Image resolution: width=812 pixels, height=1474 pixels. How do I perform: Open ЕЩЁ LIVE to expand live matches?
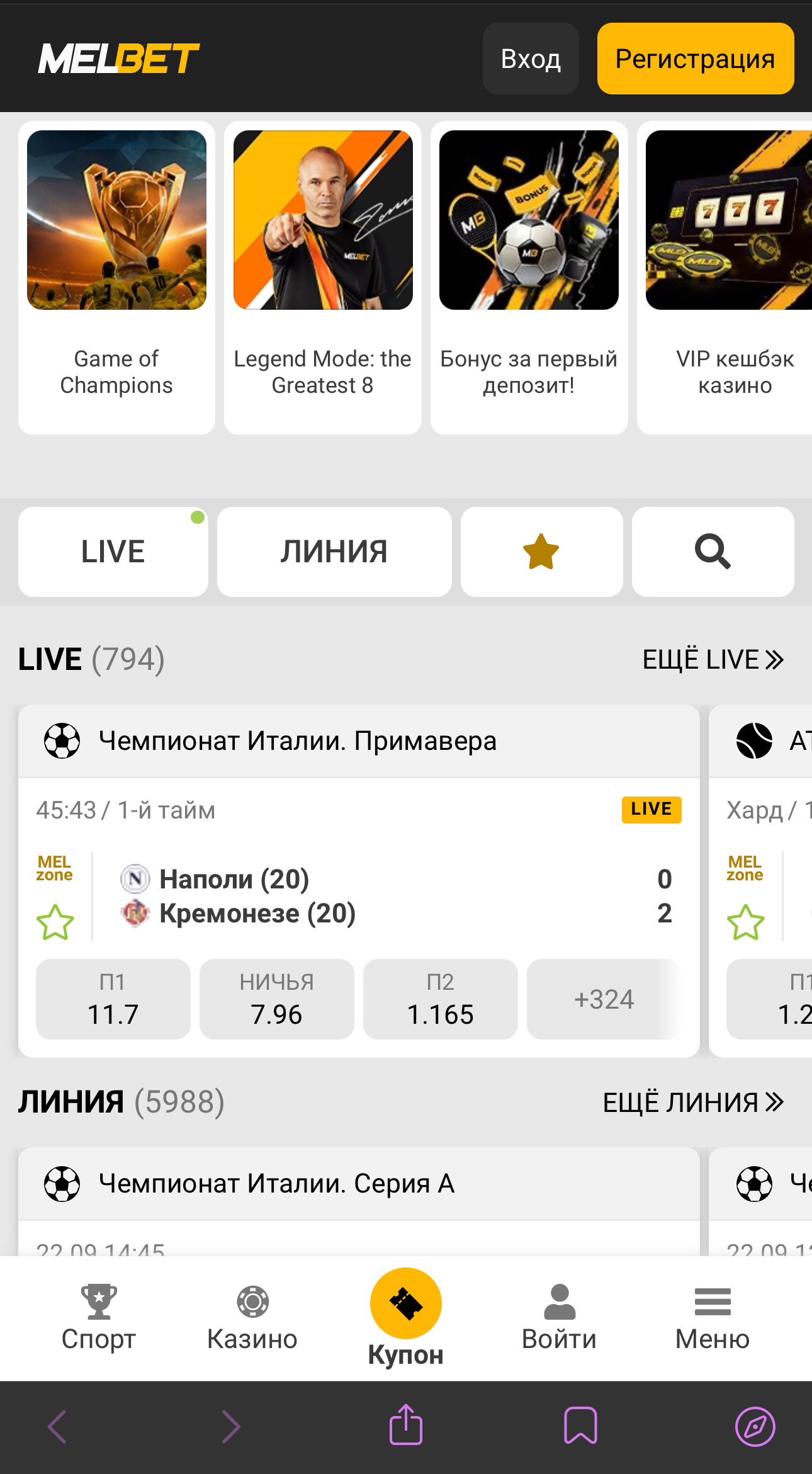pyautogui.click(x=713, y=659)
